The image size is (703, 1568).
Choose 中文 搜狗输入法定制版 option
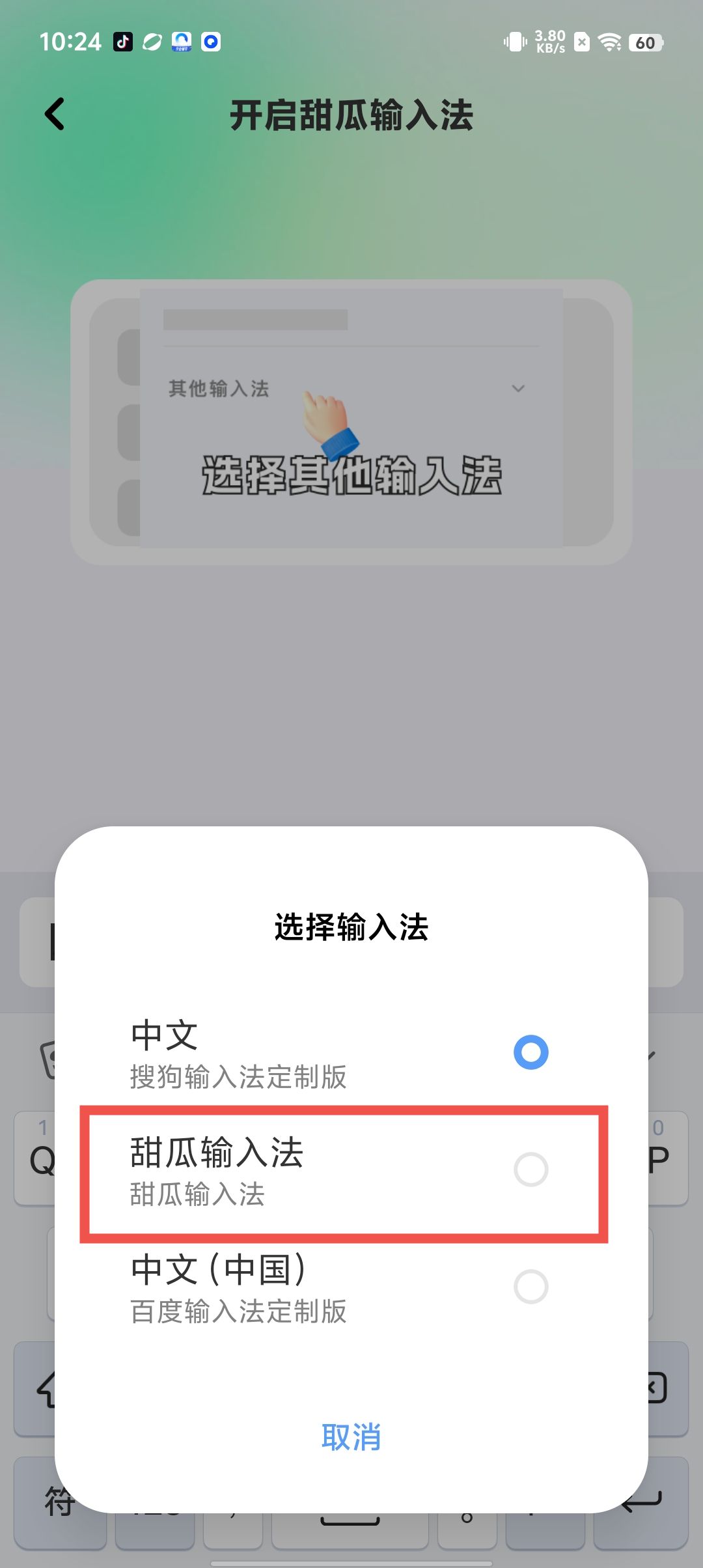pyautogui.click(x=344, y=1053)
